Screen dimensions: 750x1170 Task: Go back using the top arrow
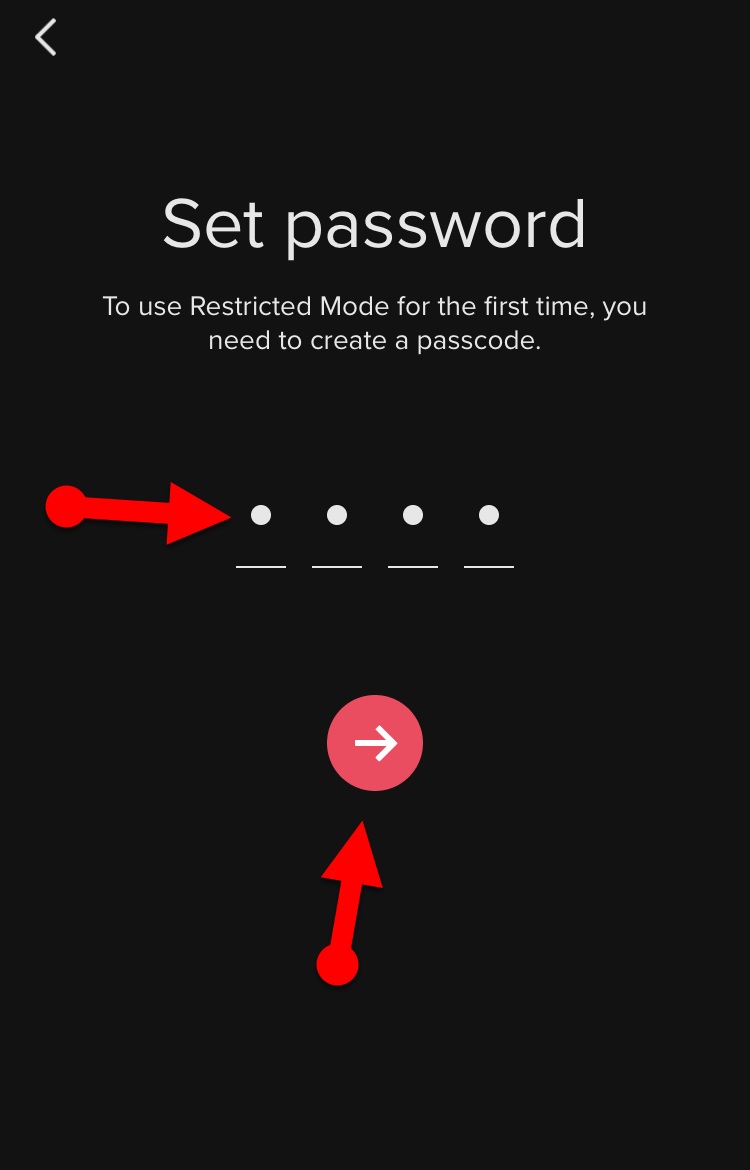[46, 38]
